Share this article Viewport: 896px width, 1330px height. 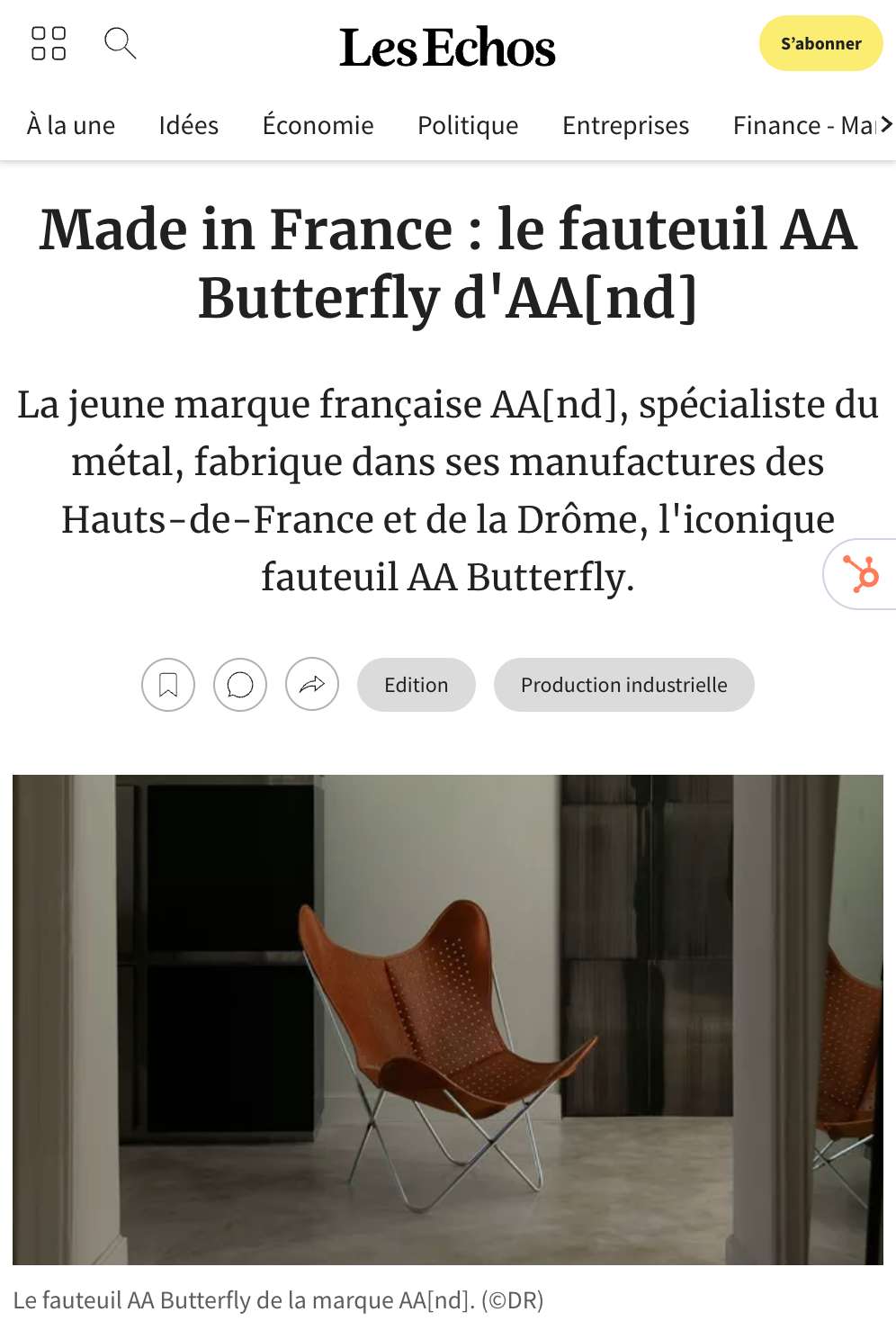pyautogui.click(x=312, y=685)
